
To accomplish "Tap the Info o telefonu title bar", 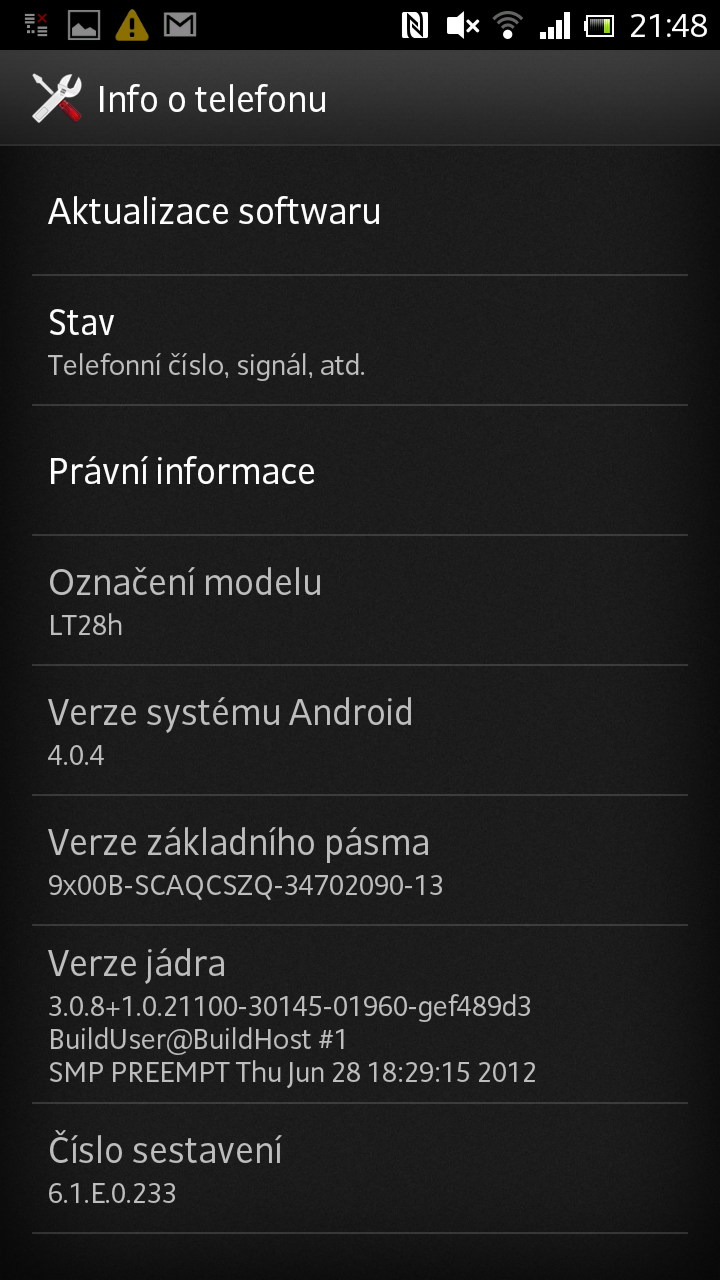I will click(211, 97).
